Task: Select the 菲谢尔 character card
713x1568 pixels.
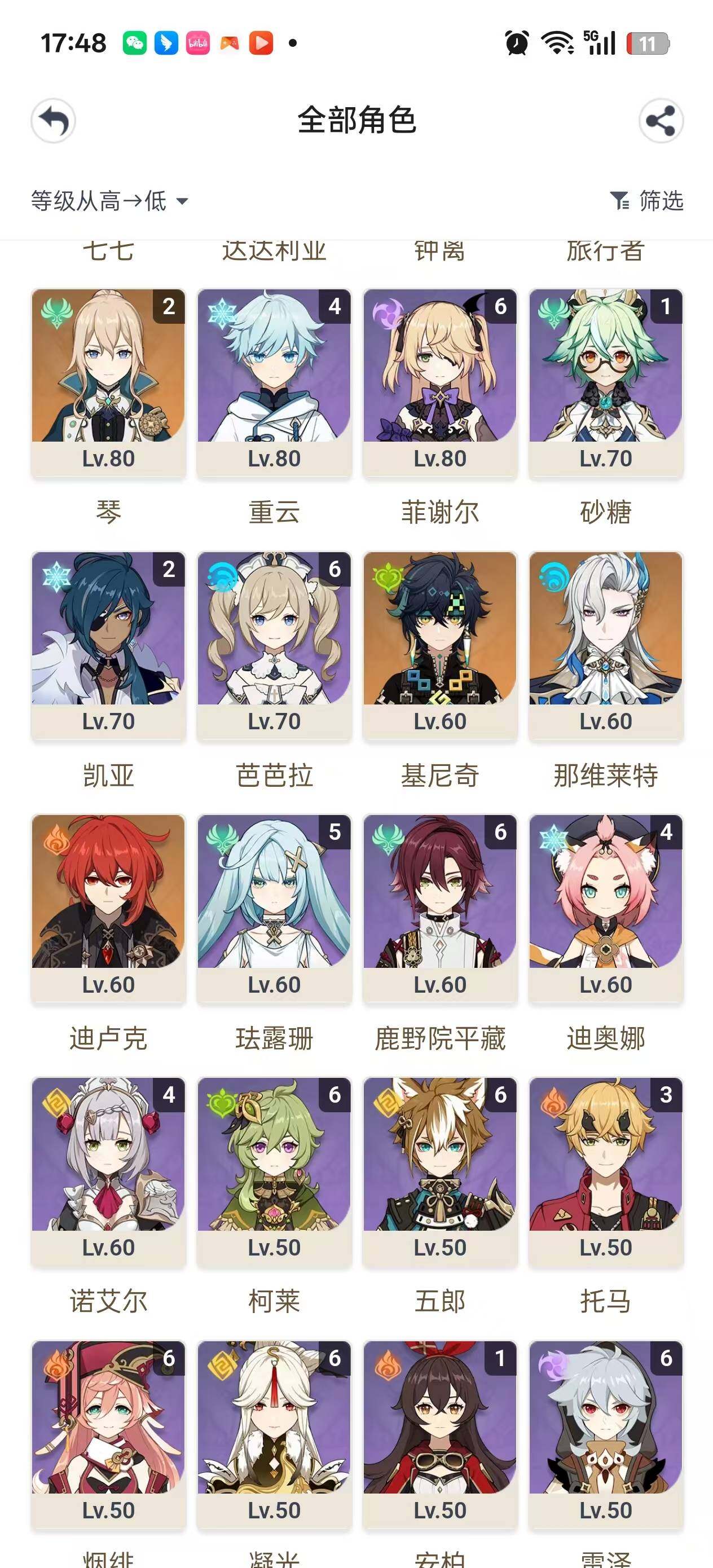Action: [x=439, y=382]
